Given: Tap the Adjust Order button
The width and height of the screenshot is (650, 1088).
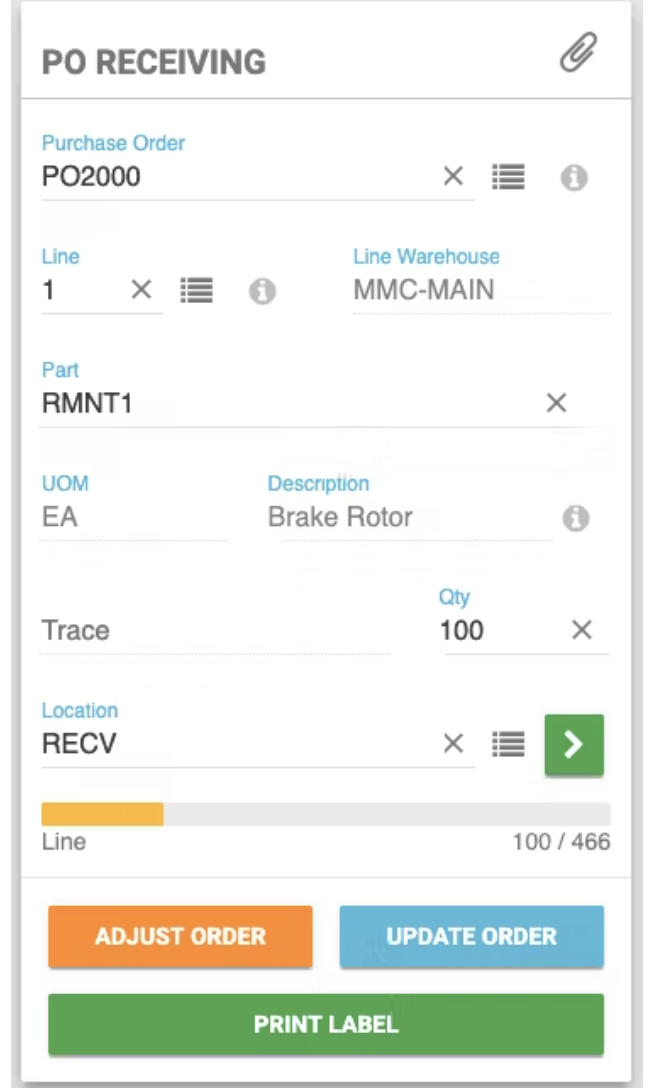Looking at the screenshot, I should (180, 937).
